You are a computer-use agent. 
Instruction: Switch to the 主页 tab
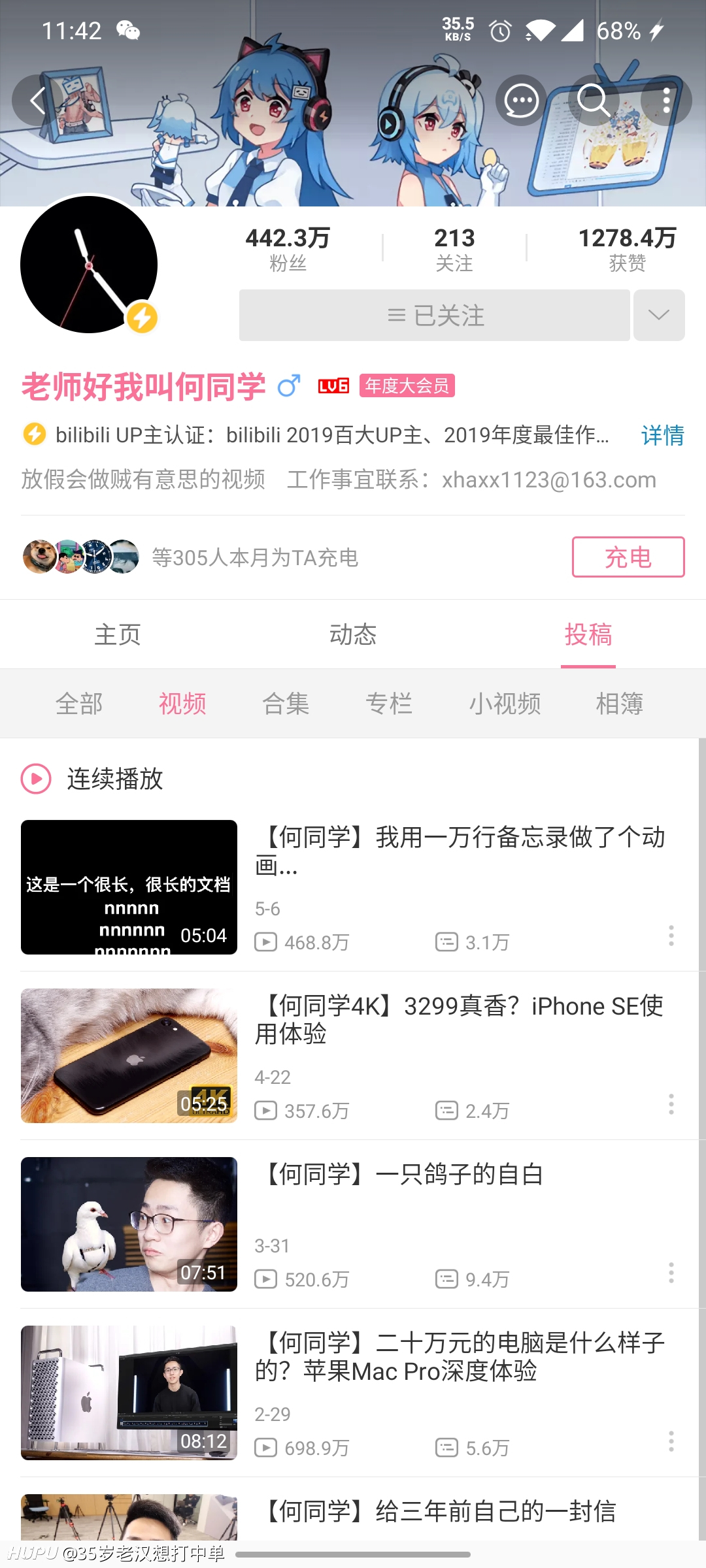click(x=118, y=634)
